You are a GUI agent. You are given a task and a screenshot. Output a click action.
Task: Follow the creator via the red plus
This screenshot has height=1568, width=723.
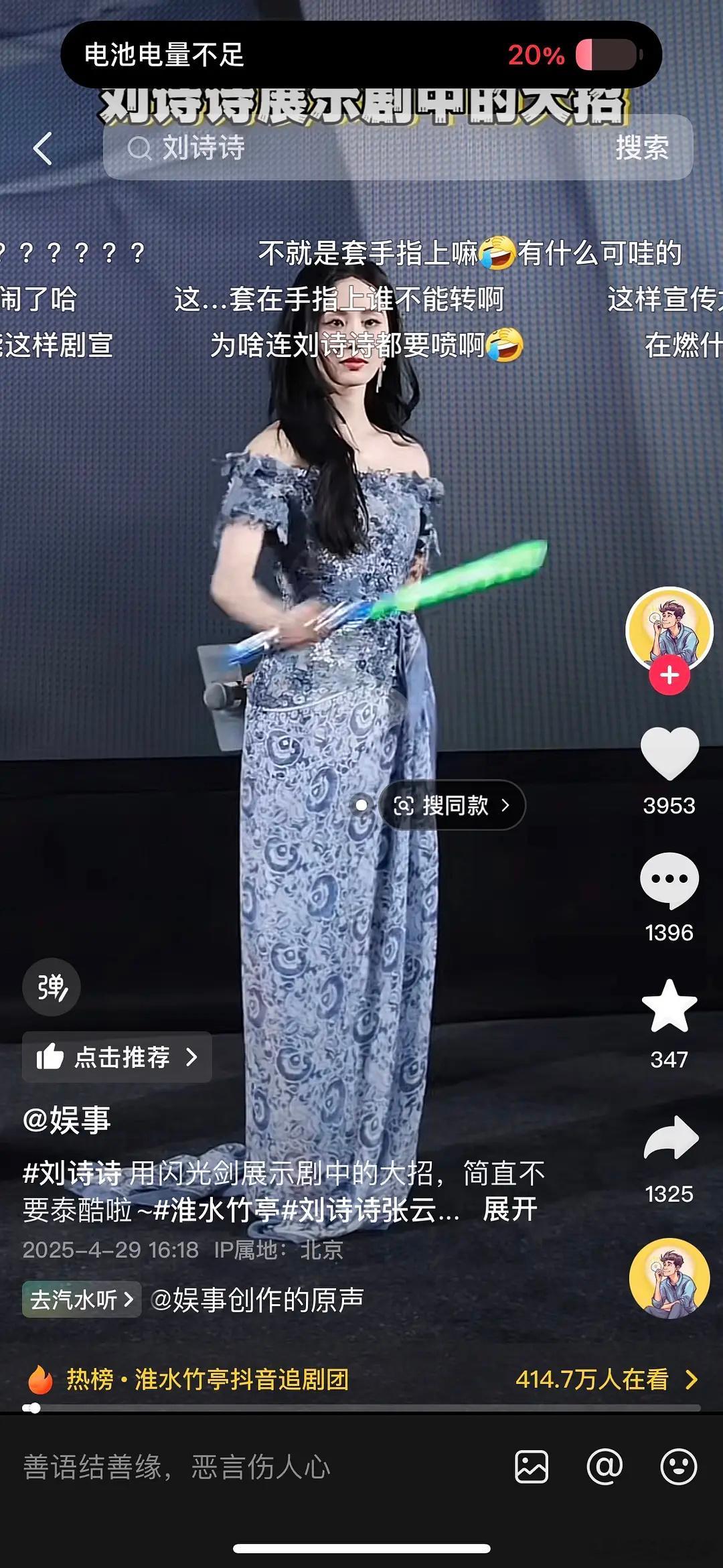669,675
